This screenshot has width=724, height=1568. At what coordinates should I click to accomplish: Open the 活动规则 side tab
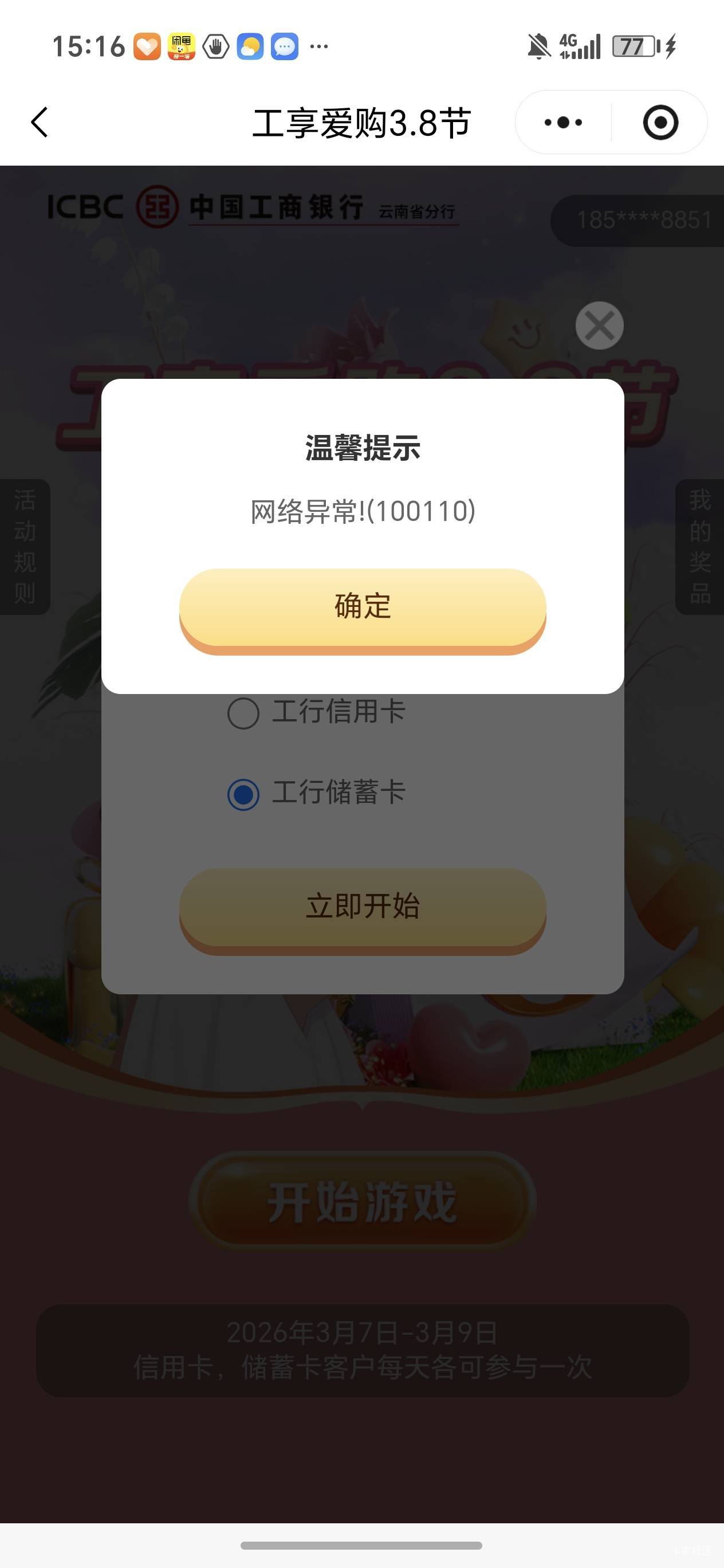pyautogui.click(x=25, y=546)
